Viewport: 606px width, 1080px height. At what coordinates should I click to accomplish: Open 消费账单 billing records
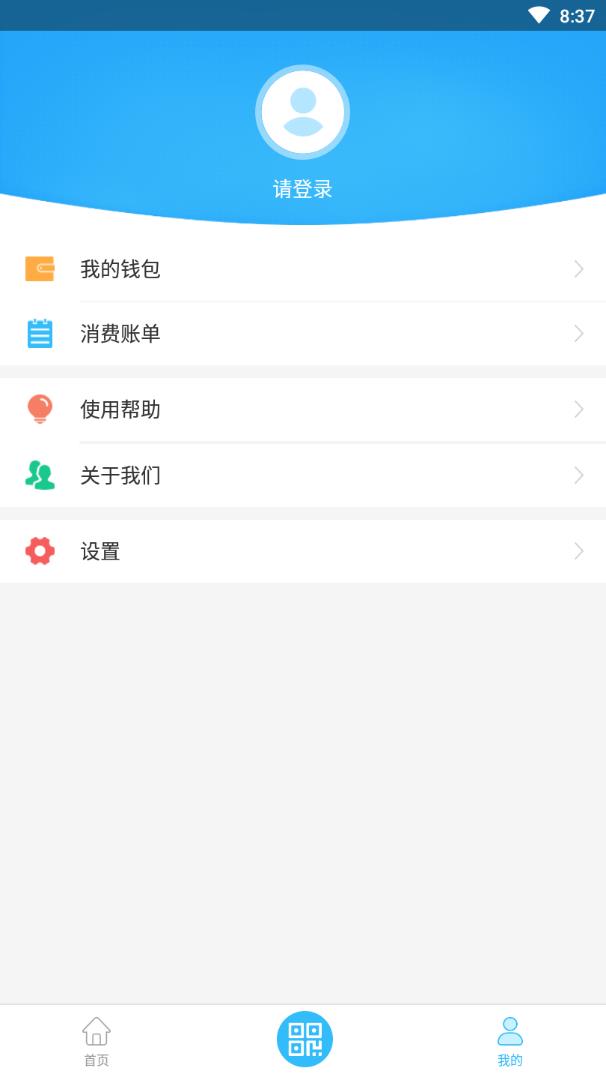303,334
